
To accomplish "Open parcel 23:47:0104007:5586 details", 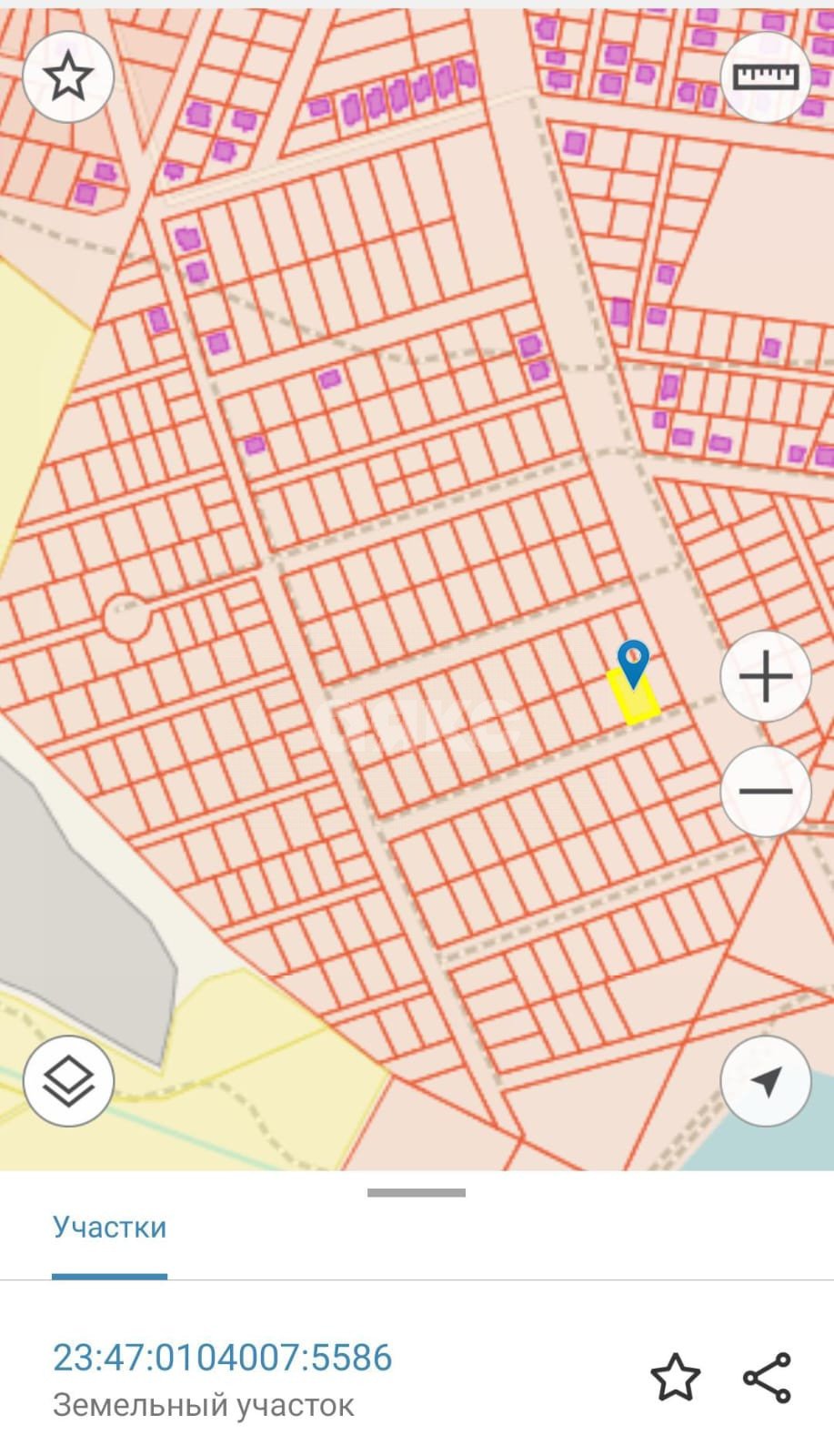I will coord(223,1358).
